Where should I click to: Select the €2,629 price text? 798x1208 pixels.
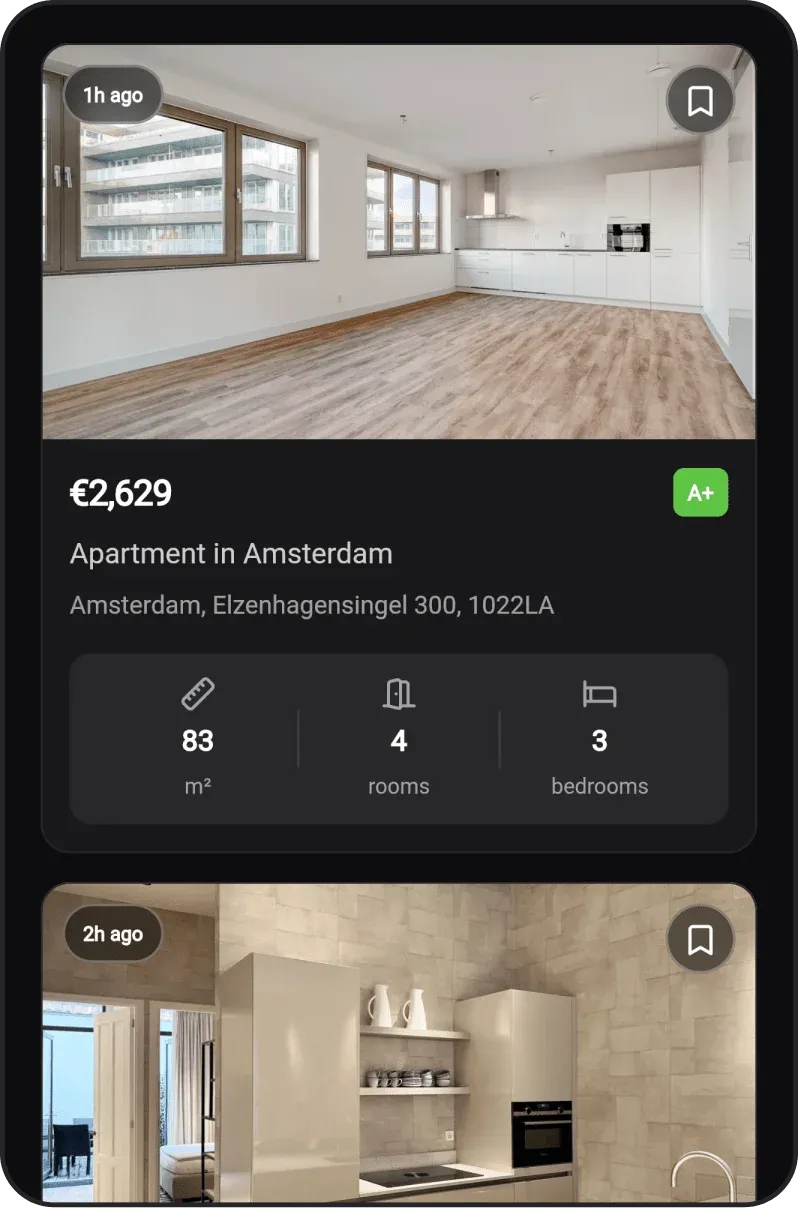coord(121,491)
